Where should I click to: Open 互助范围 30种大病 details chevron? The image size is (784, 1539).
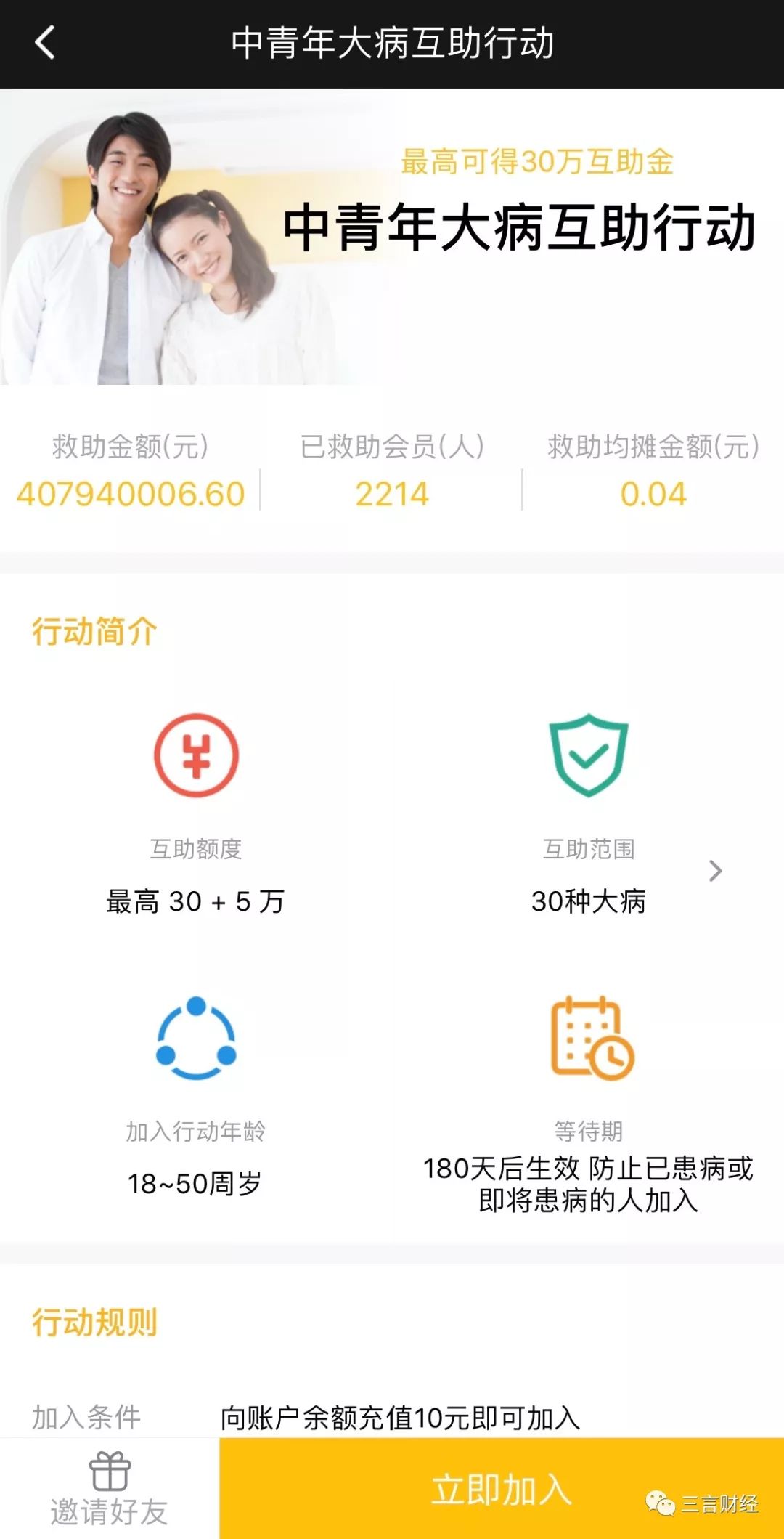715,870
